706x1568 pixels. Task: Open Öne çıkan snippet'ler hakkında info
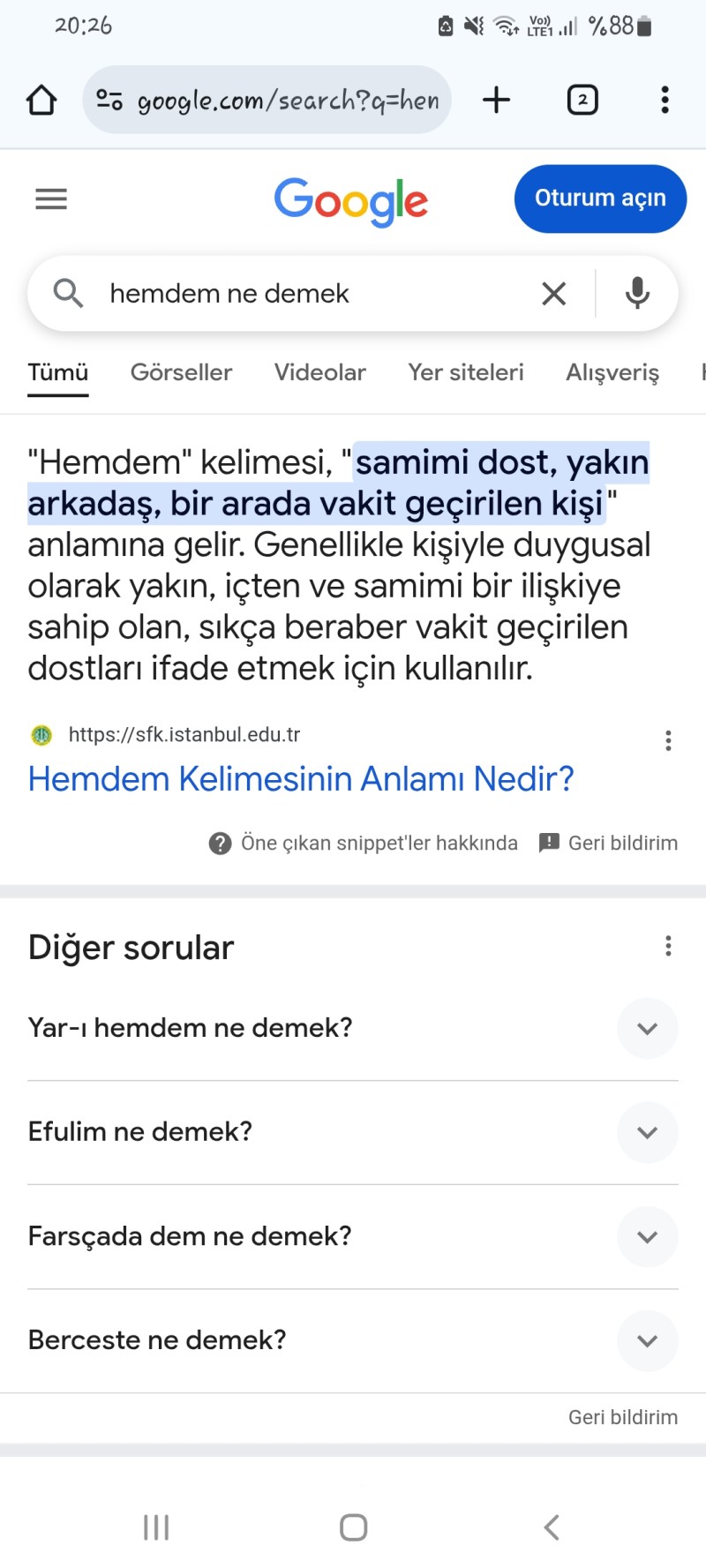click(364, 843)
